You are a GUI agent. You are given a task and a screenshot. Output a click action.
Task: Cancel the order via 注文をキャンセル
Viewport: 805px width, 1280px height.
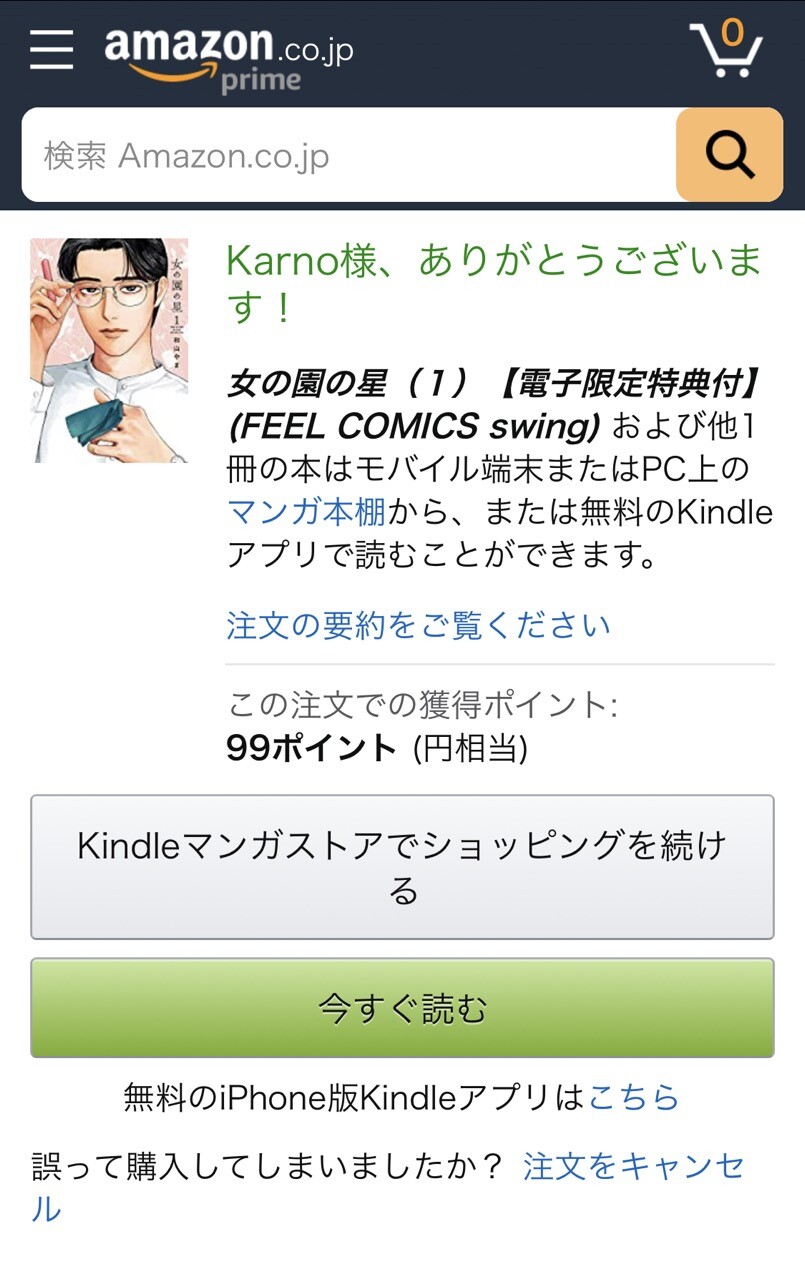coord(632,1166)
